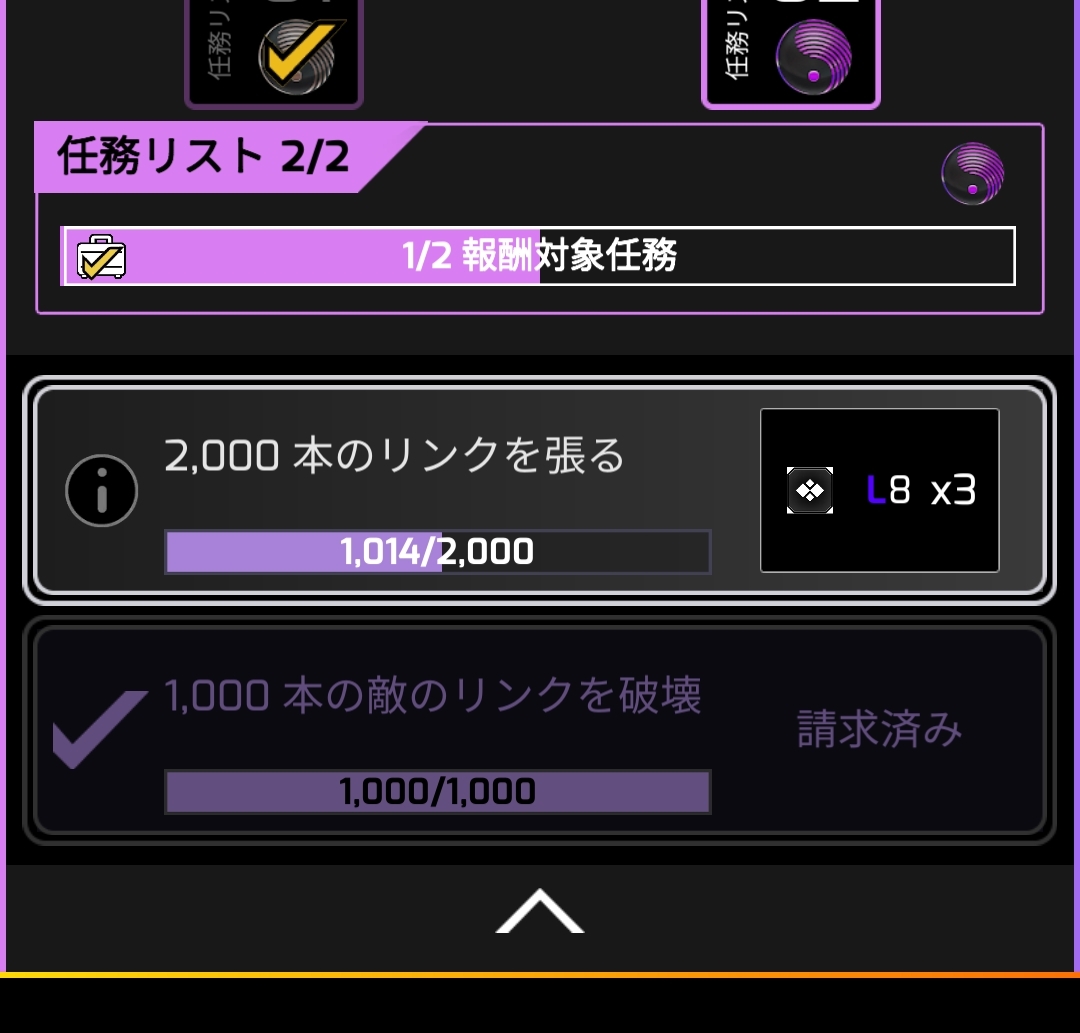Screen dimensions: 1080x1033
Task: Switch to the mission list with gold checkmark
Action: click(x=275, y=52)
